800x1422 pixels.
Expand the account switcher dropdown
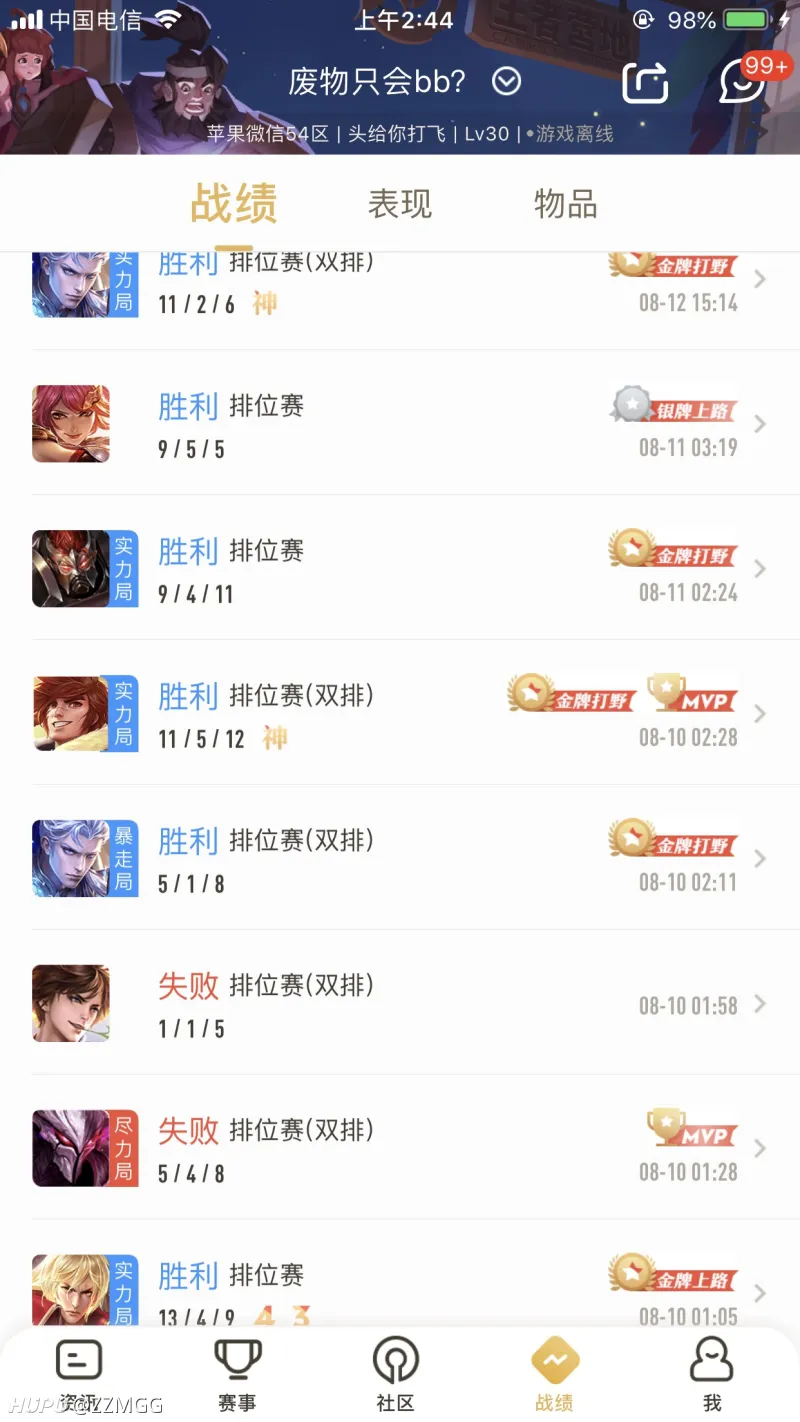click(x=507, y=81)
